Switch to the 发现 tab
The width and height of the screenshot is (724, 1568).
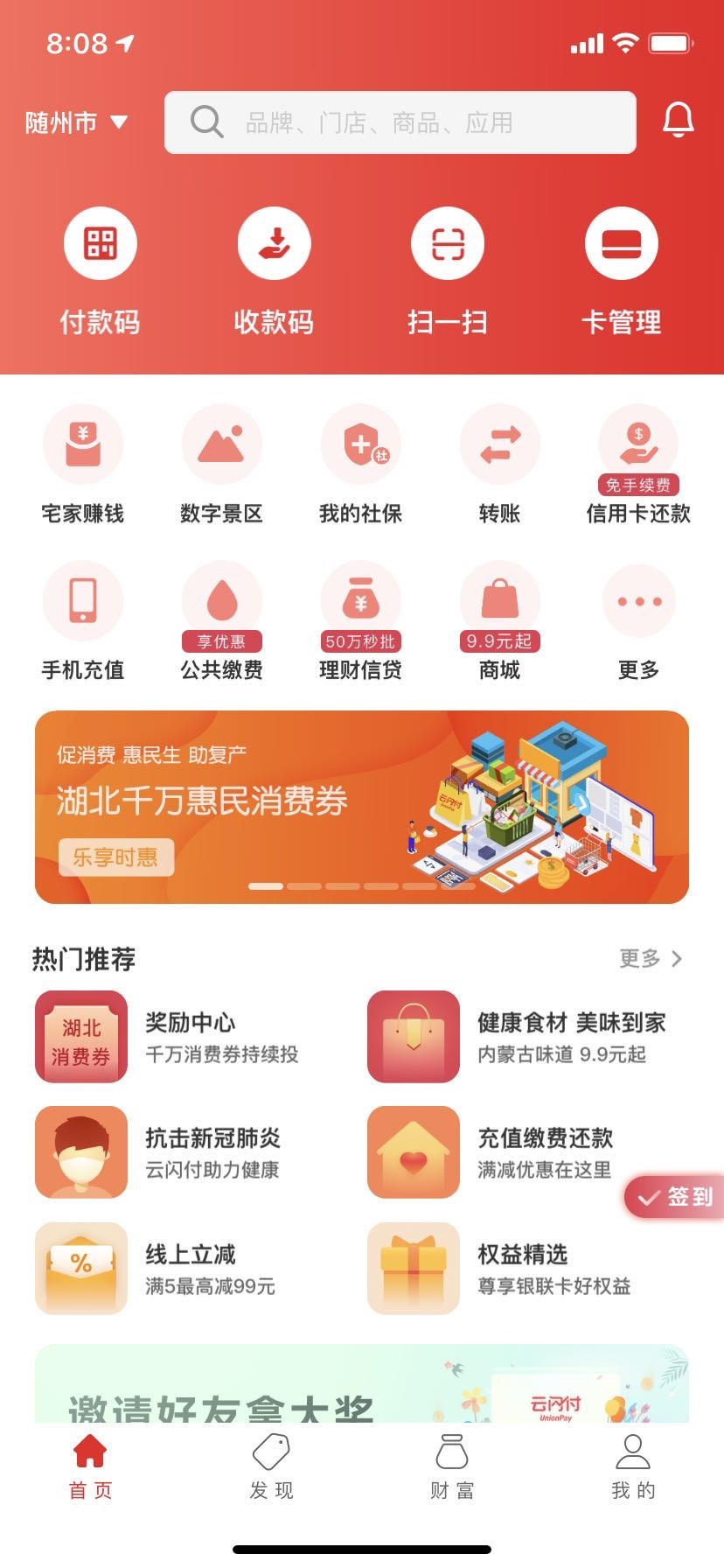271,1467
